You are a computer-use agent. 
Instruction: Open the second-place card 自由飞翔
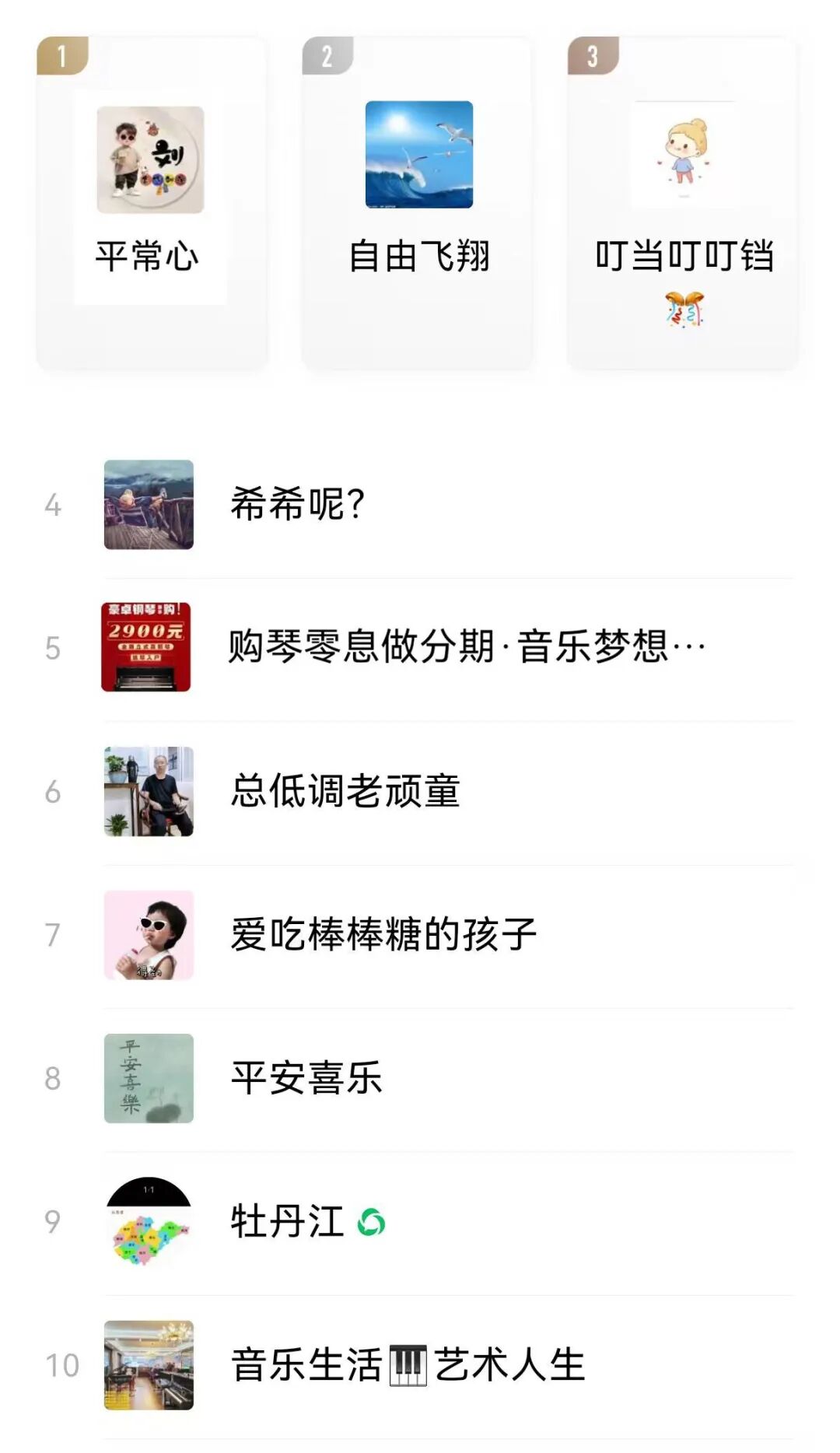pyautogui.click(x=418, y=202)
